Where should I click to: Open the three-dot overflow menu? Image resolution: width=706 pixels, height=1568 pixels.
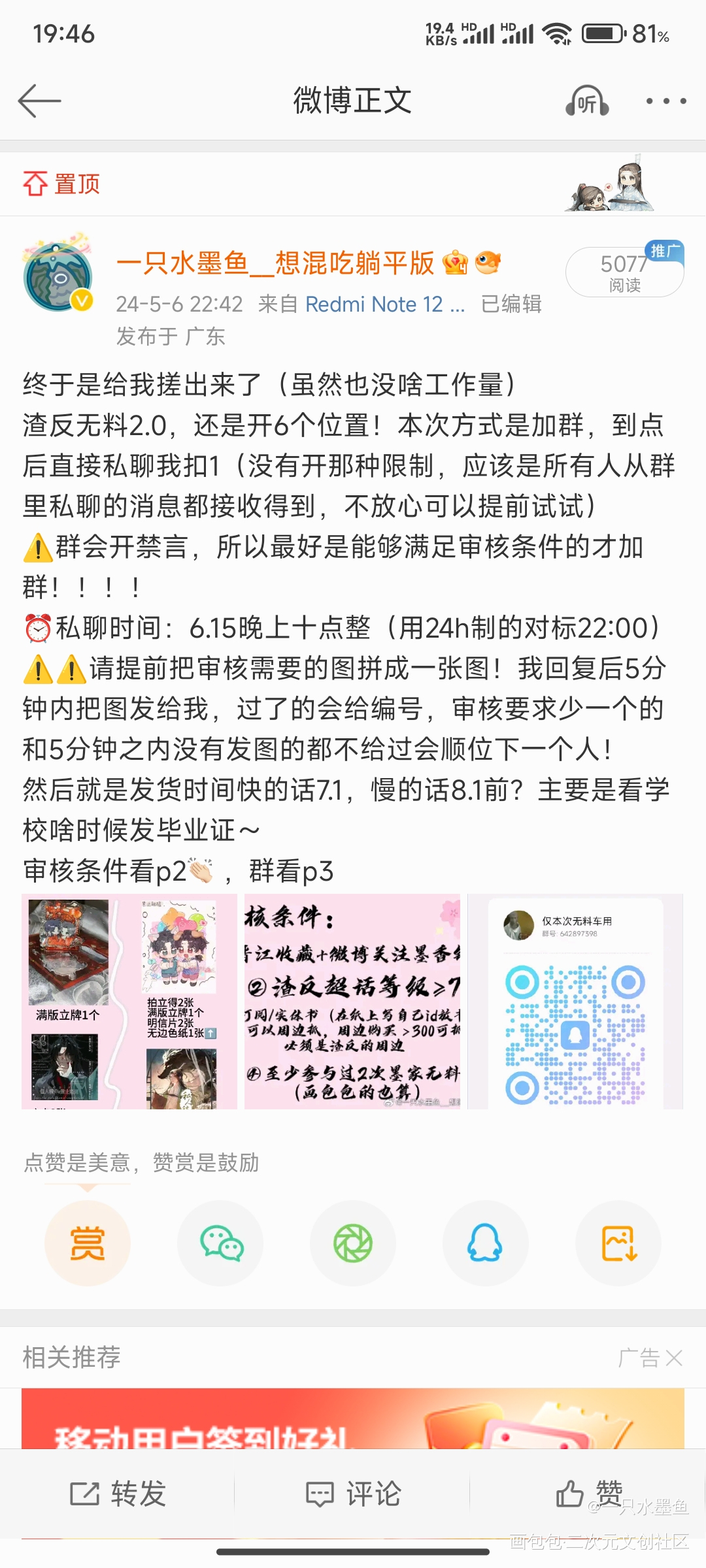point(665,101)
